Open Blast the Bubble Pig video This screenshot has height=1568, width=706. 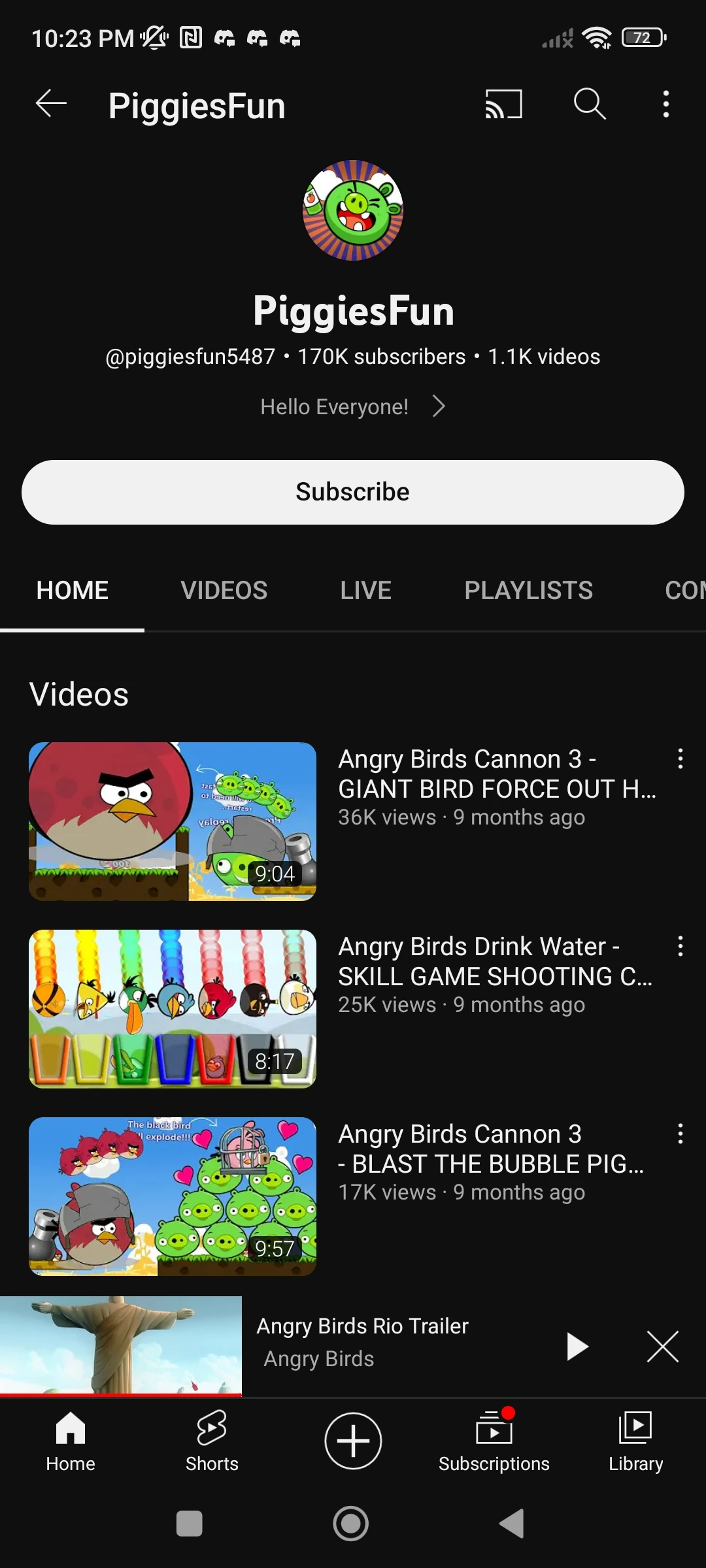[x=173, y=1196]
